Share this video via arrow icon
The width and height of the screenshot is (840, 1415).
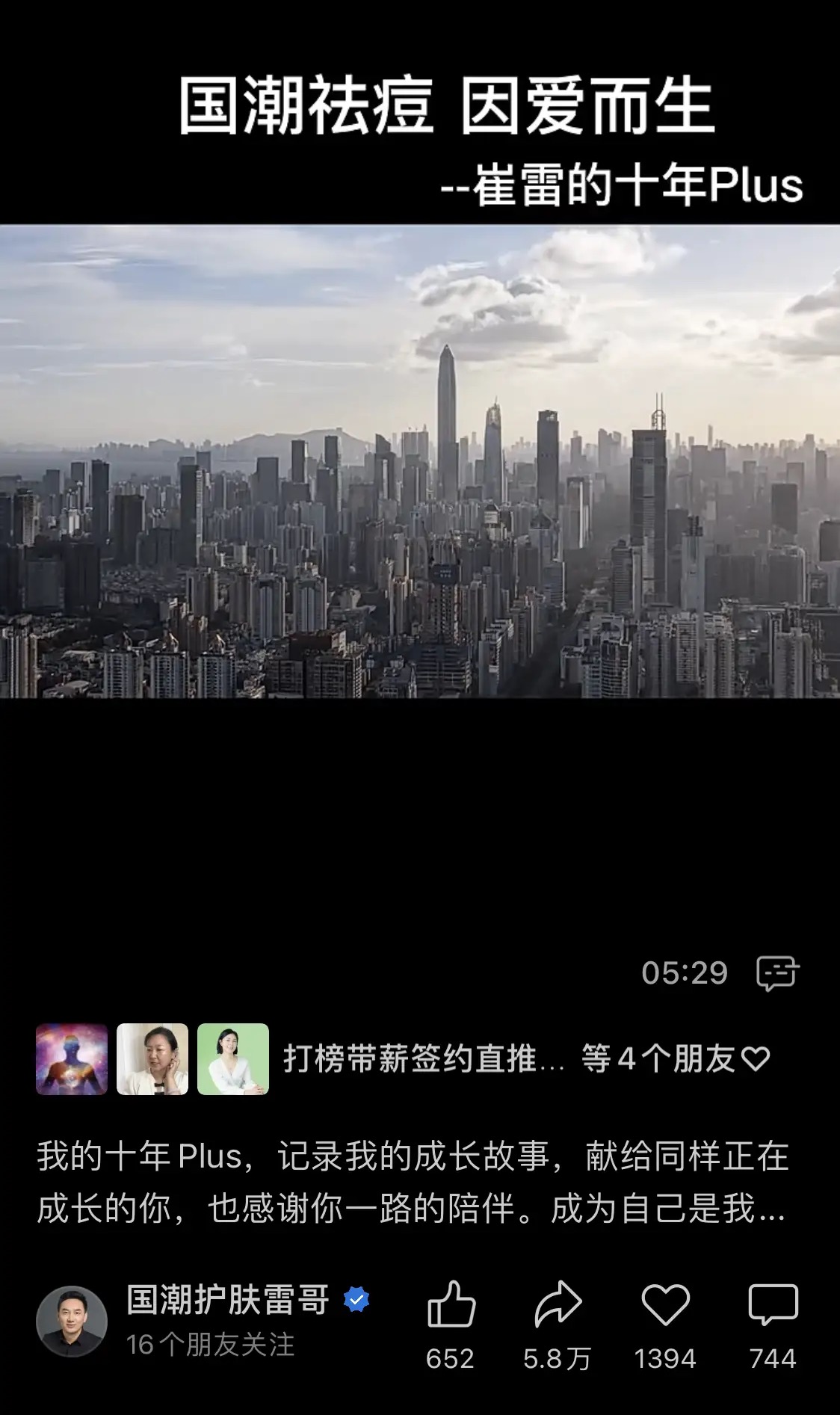coord(558,1304)
